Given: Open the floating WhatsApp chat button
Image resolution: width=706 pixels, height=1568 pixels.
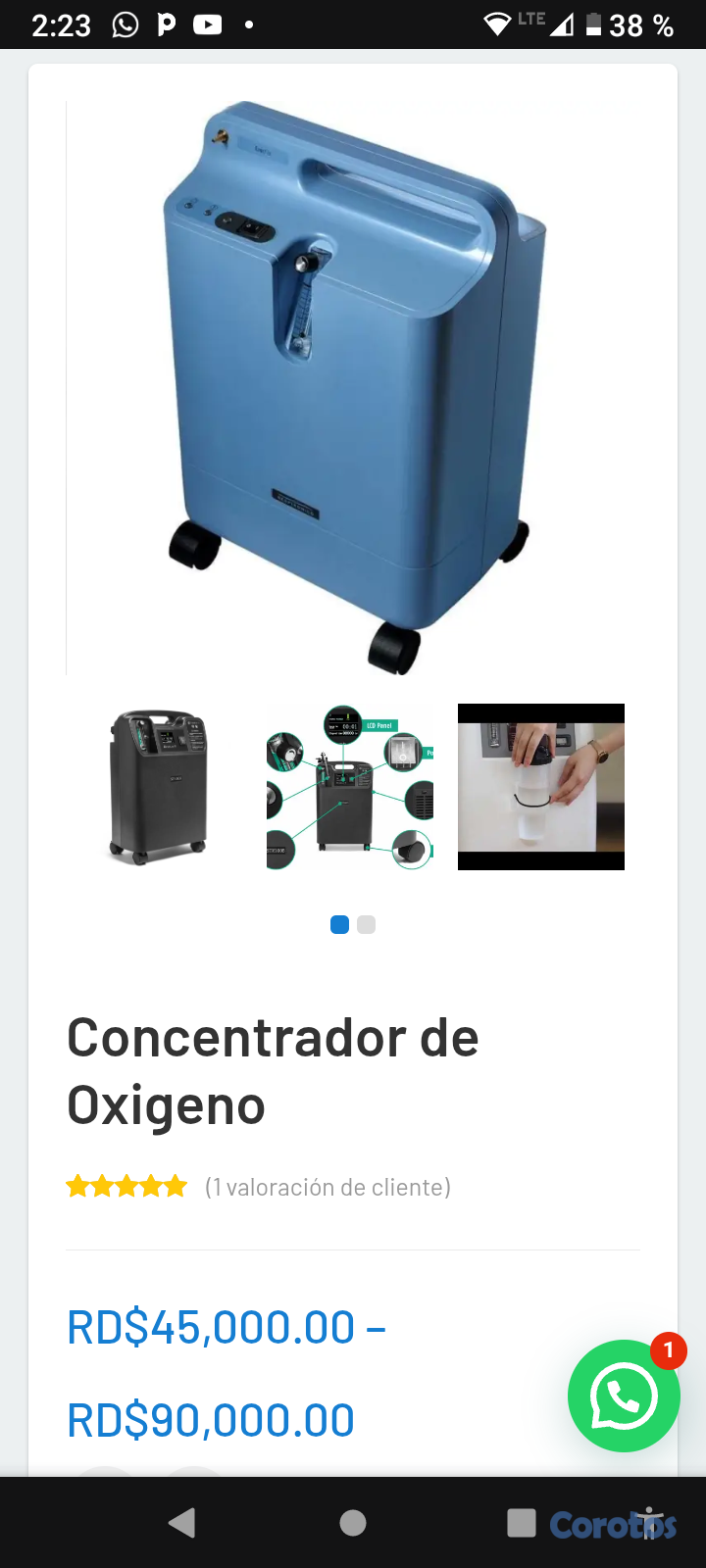Looking at the screenshot, I should click(x=624, y=1396).
